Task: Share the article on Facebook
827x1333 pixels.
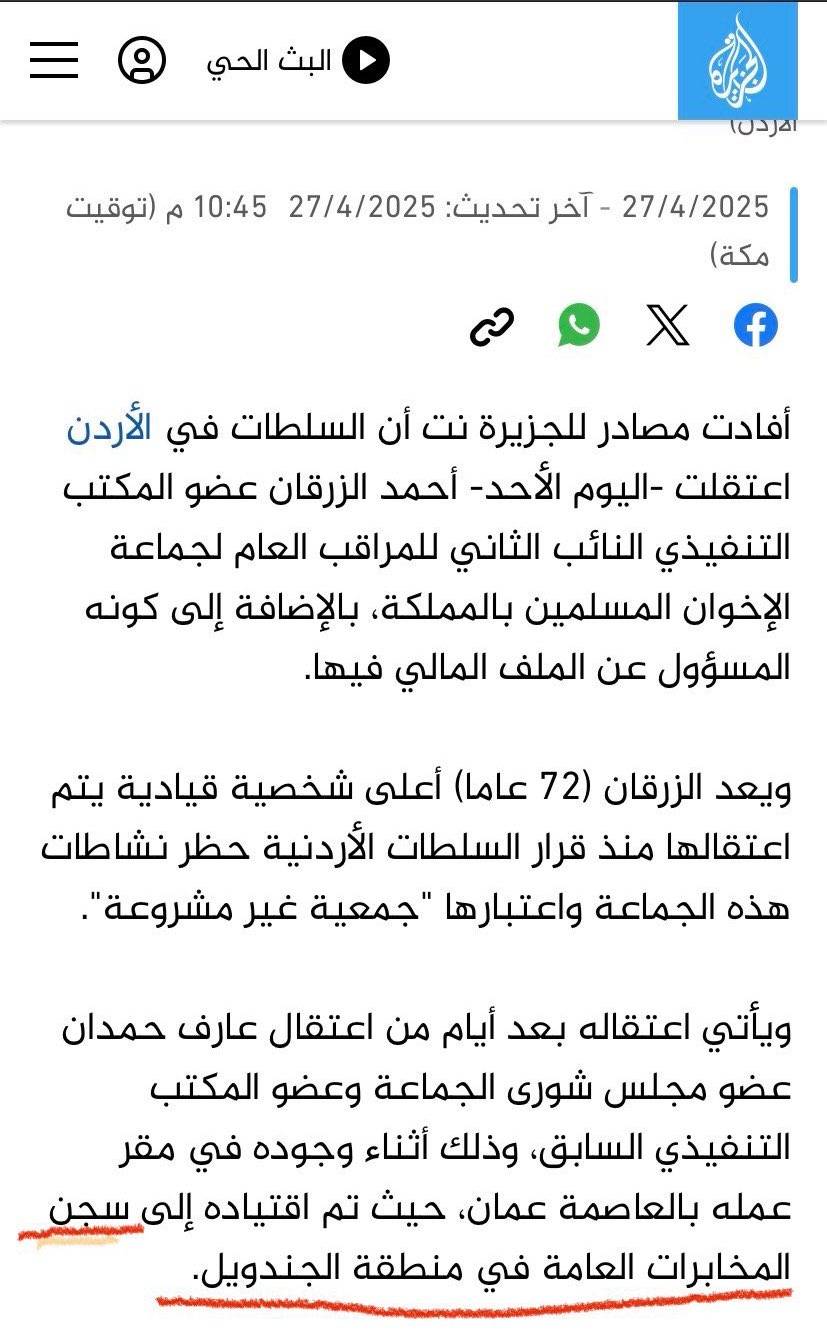Action: tap(755, 326)
